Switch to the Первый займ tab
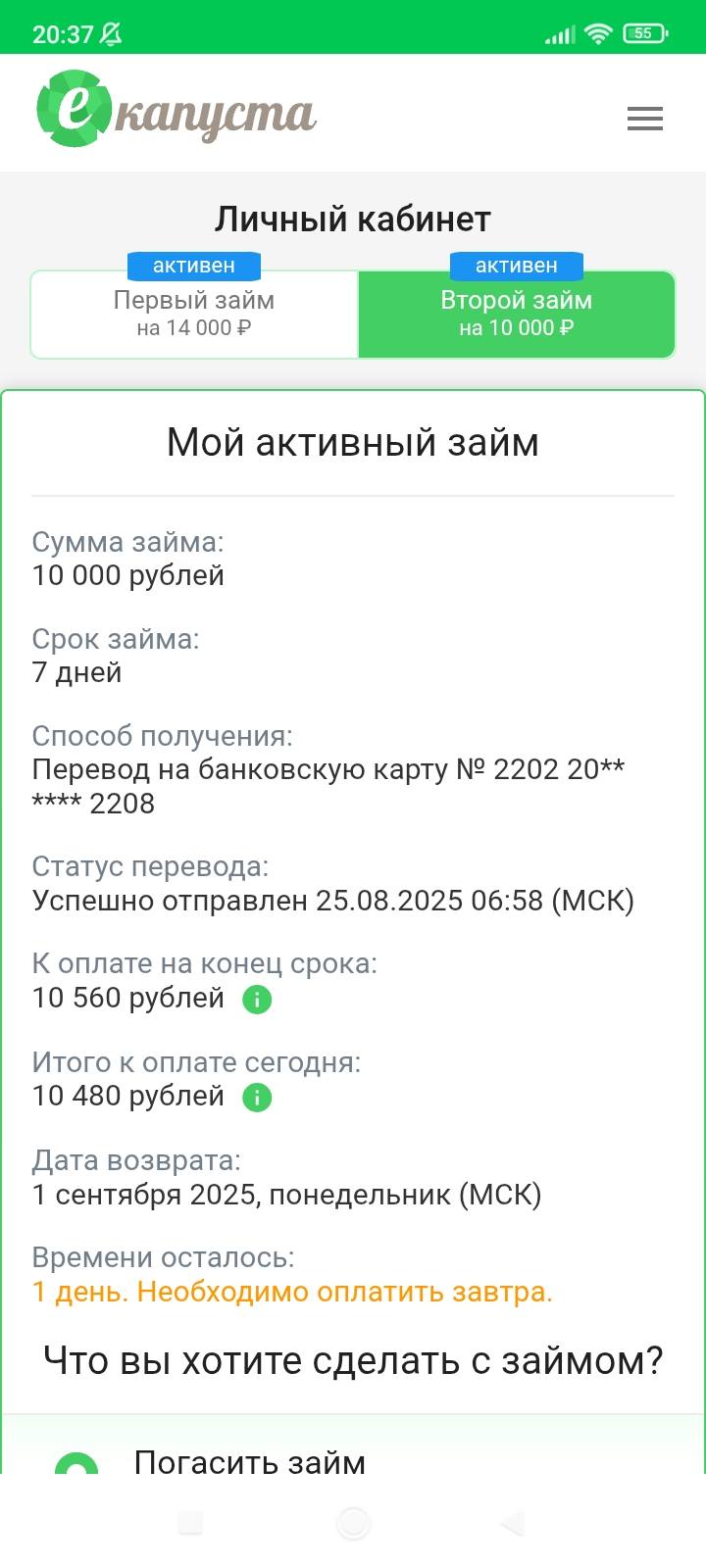Viewport: 706px width, 1568px height. tap(195, 314)
